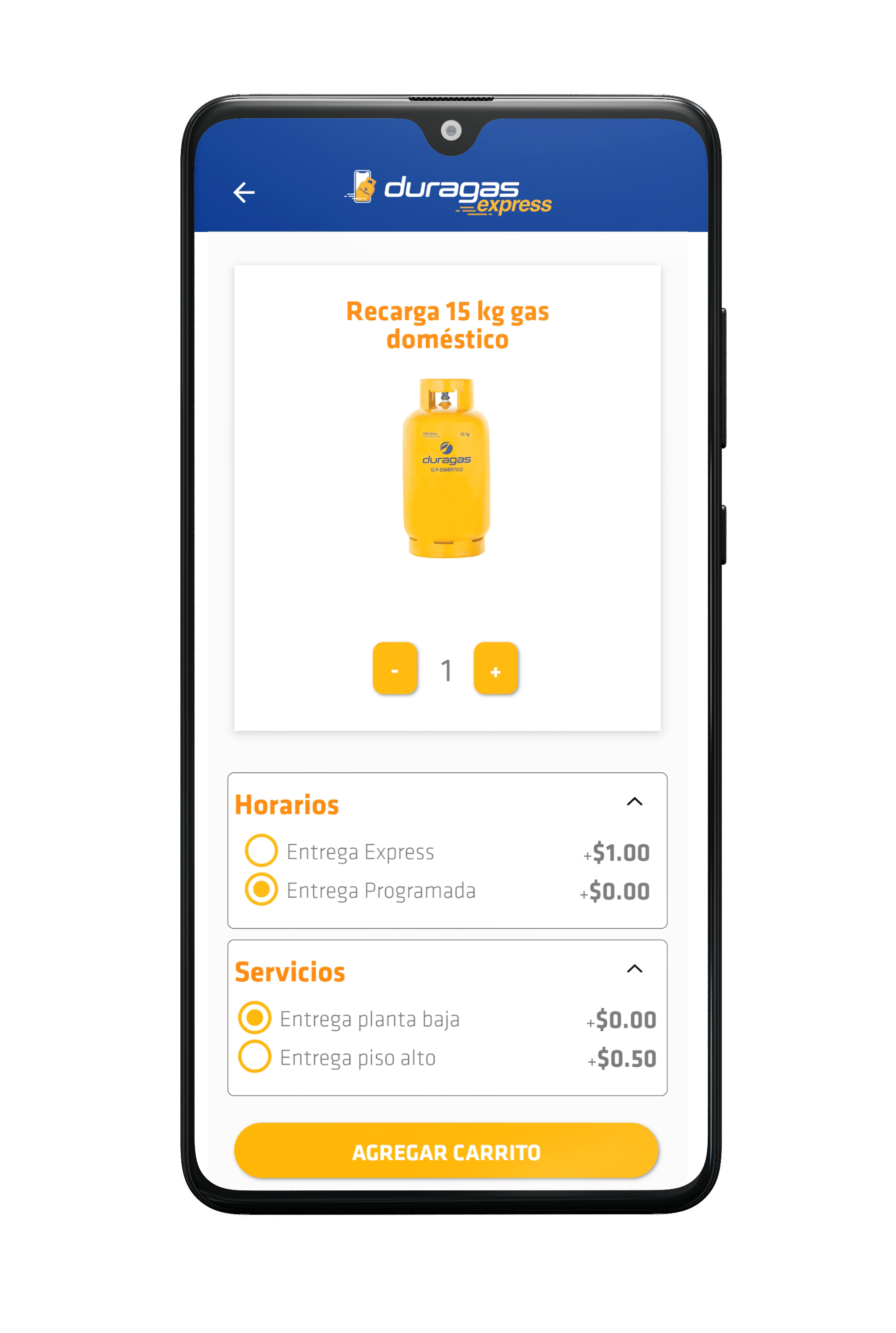The image size is (896, 1333).
Task: Select Entrega planta baja service
Action: tap(254, 1018)
